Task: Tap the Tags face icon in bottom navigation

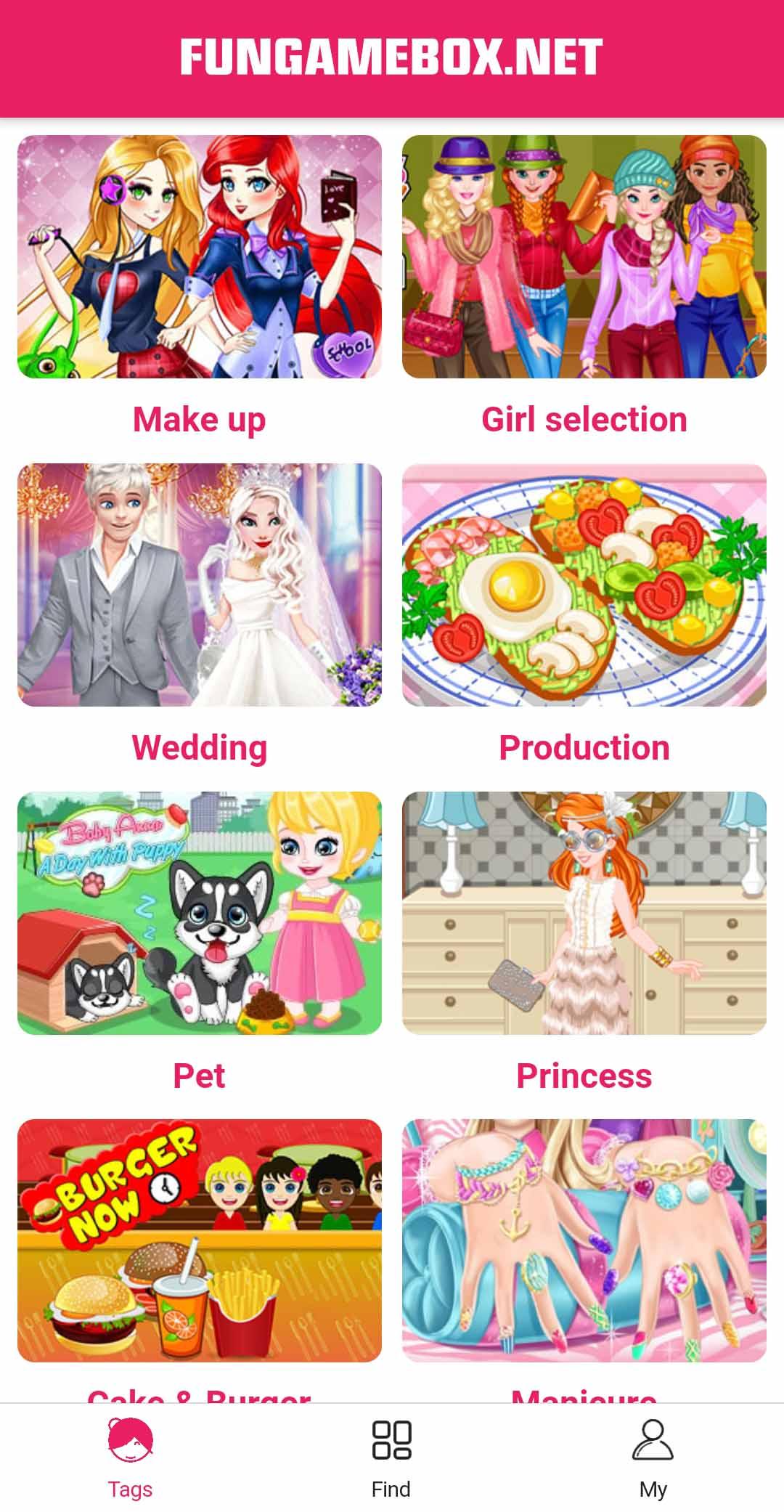Action: 131,1448
